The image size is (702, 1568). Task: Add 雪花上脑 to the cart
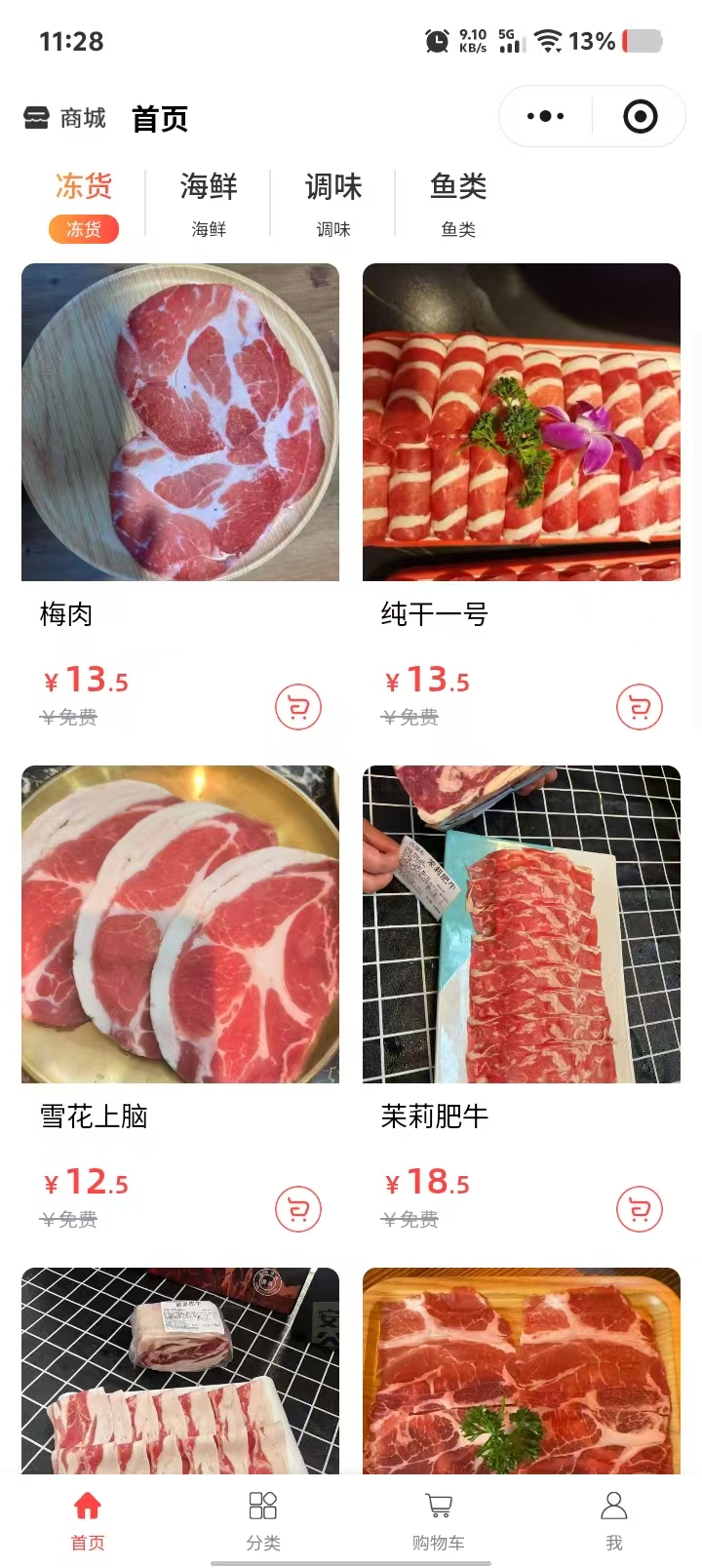coord(298,1209)
